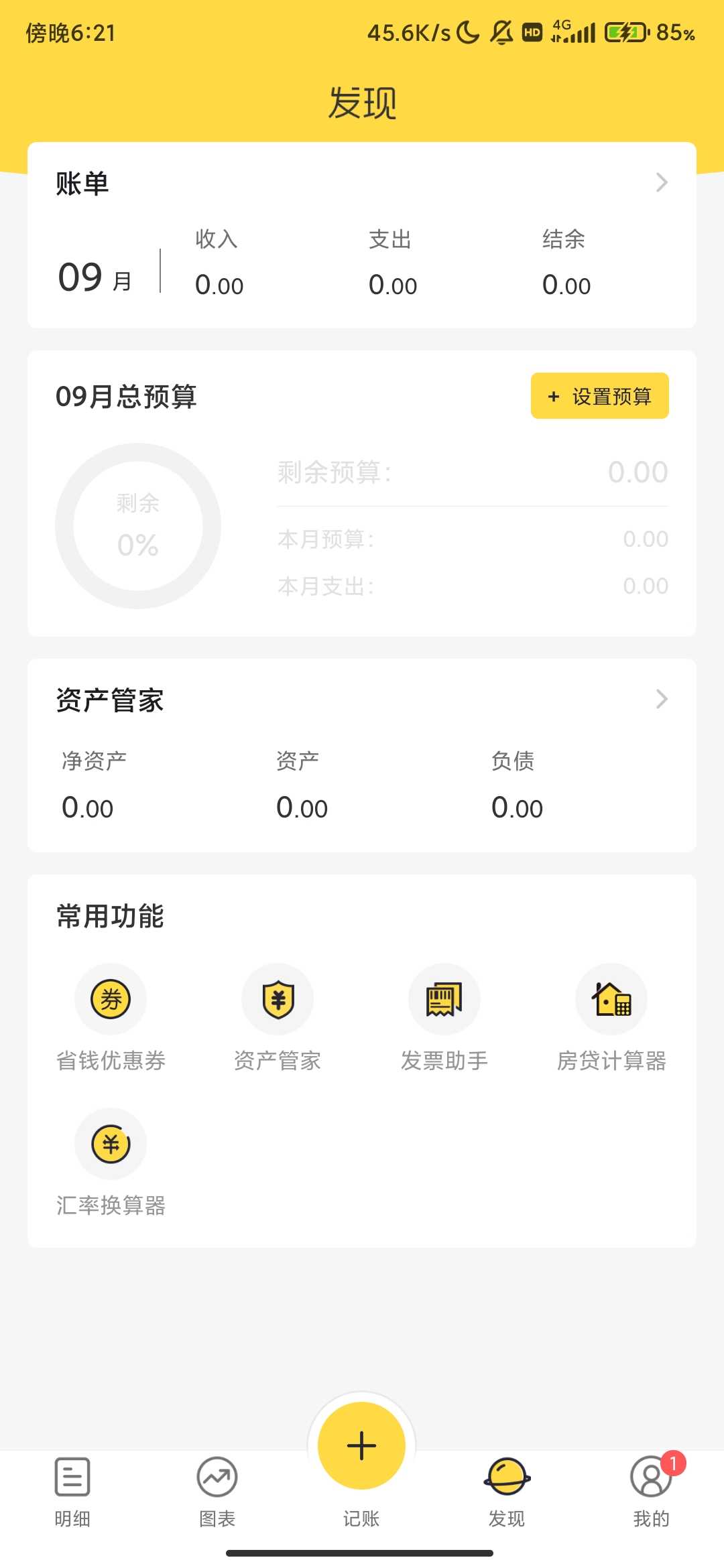
Task: Select the 我的 tab label
Action: 651,1519
